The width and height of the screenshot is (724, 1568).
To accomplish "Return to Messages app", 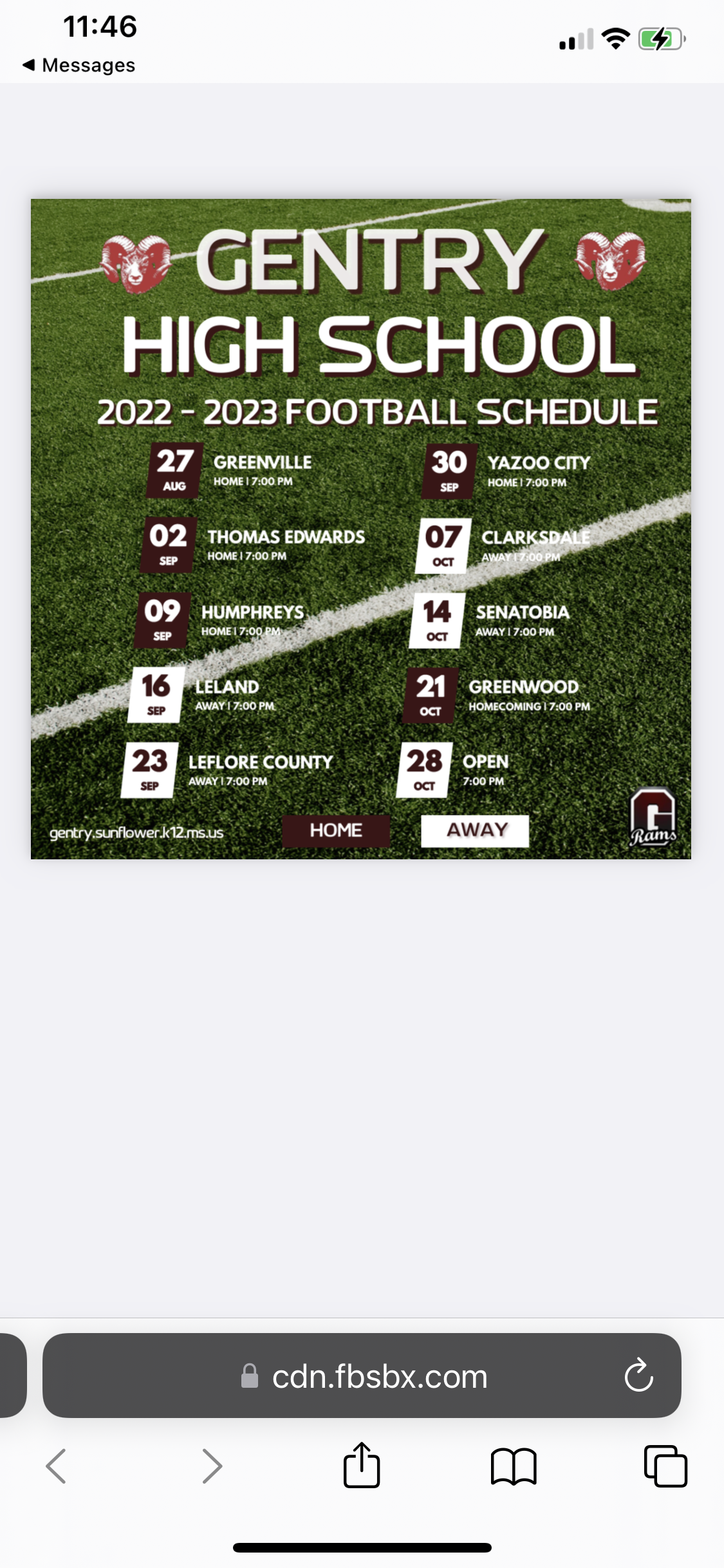I will [79, 65].
